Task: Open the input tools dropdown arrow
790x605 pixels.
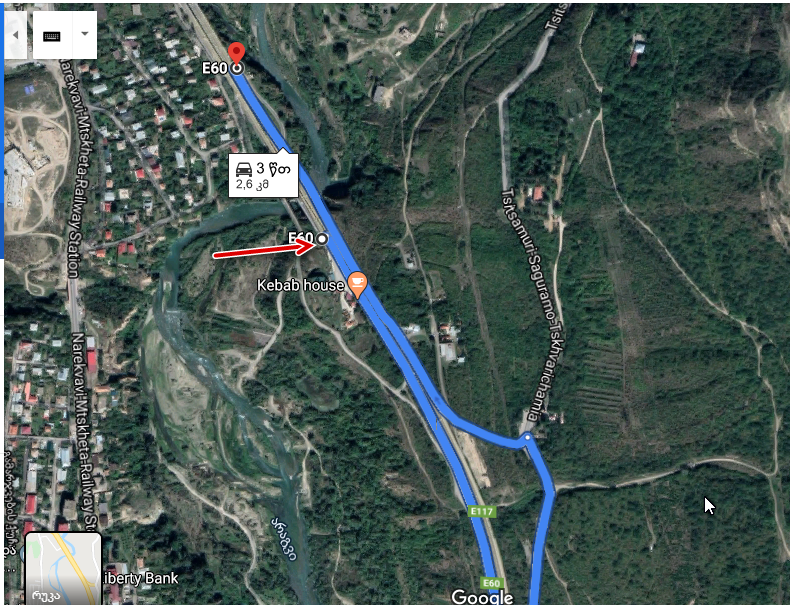Action: click(x=84, y=35)
